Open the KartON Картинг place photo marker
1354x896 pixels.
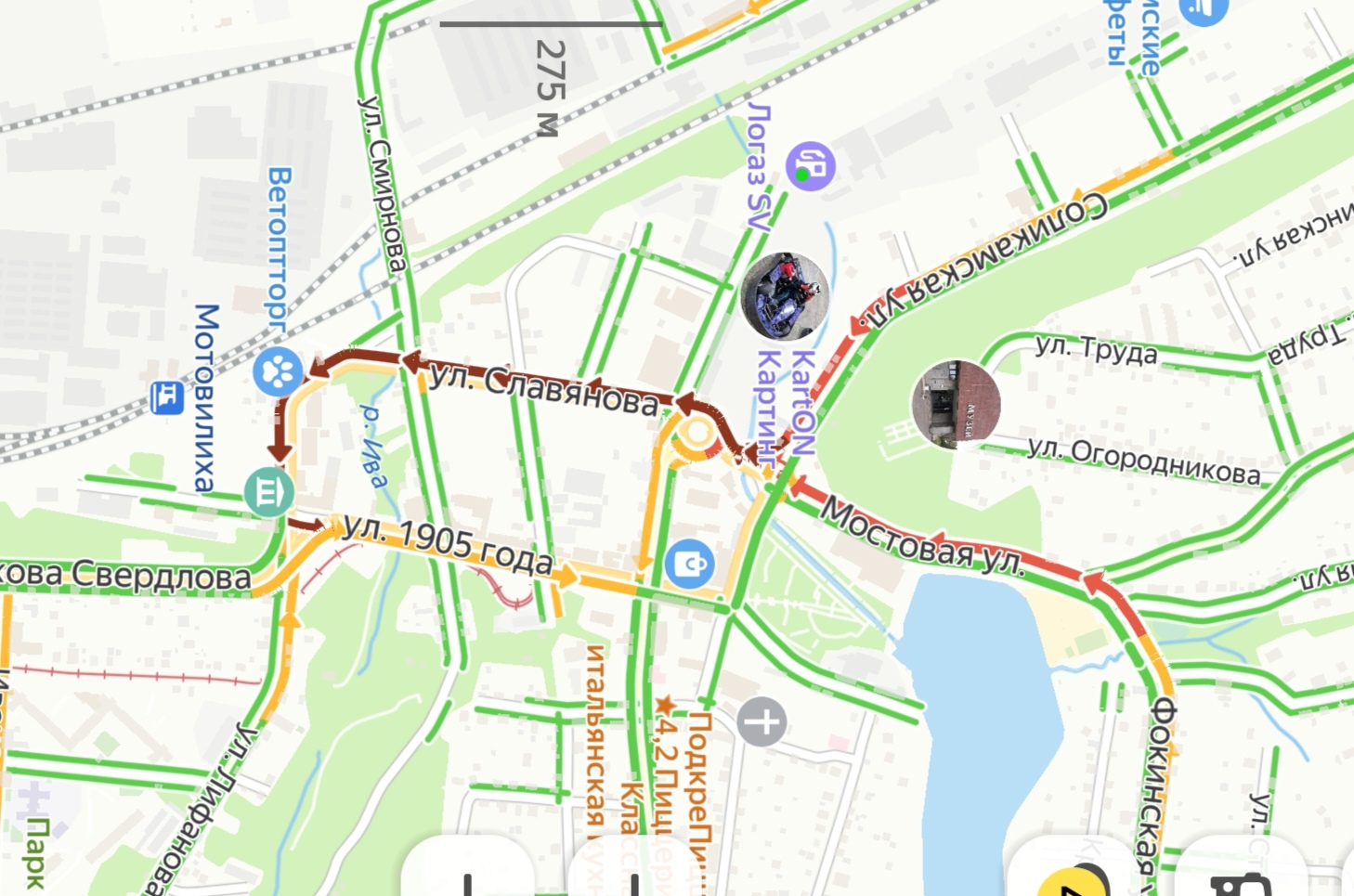click(785, 296)
